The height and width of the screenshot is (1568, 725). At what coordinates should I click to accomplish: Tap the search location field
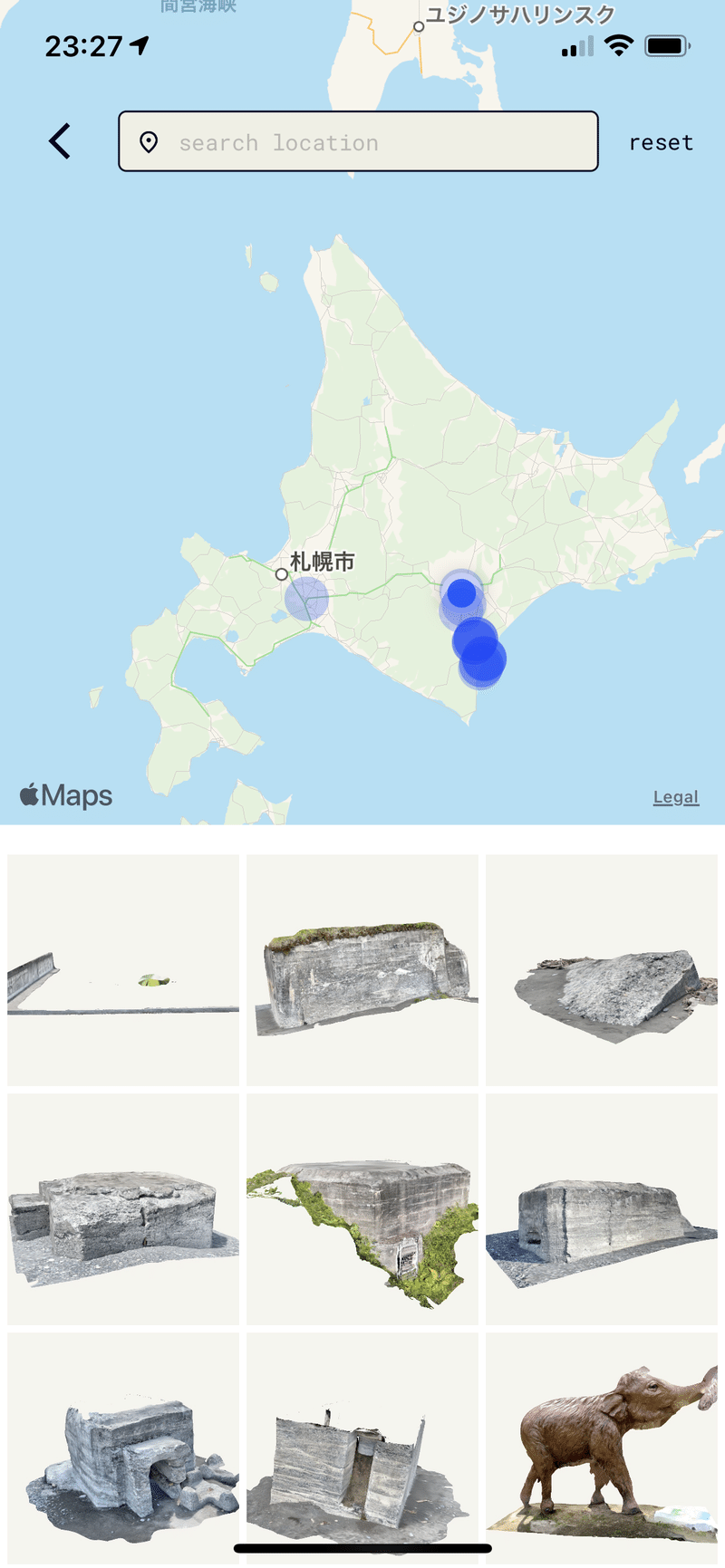click(358, 141)
